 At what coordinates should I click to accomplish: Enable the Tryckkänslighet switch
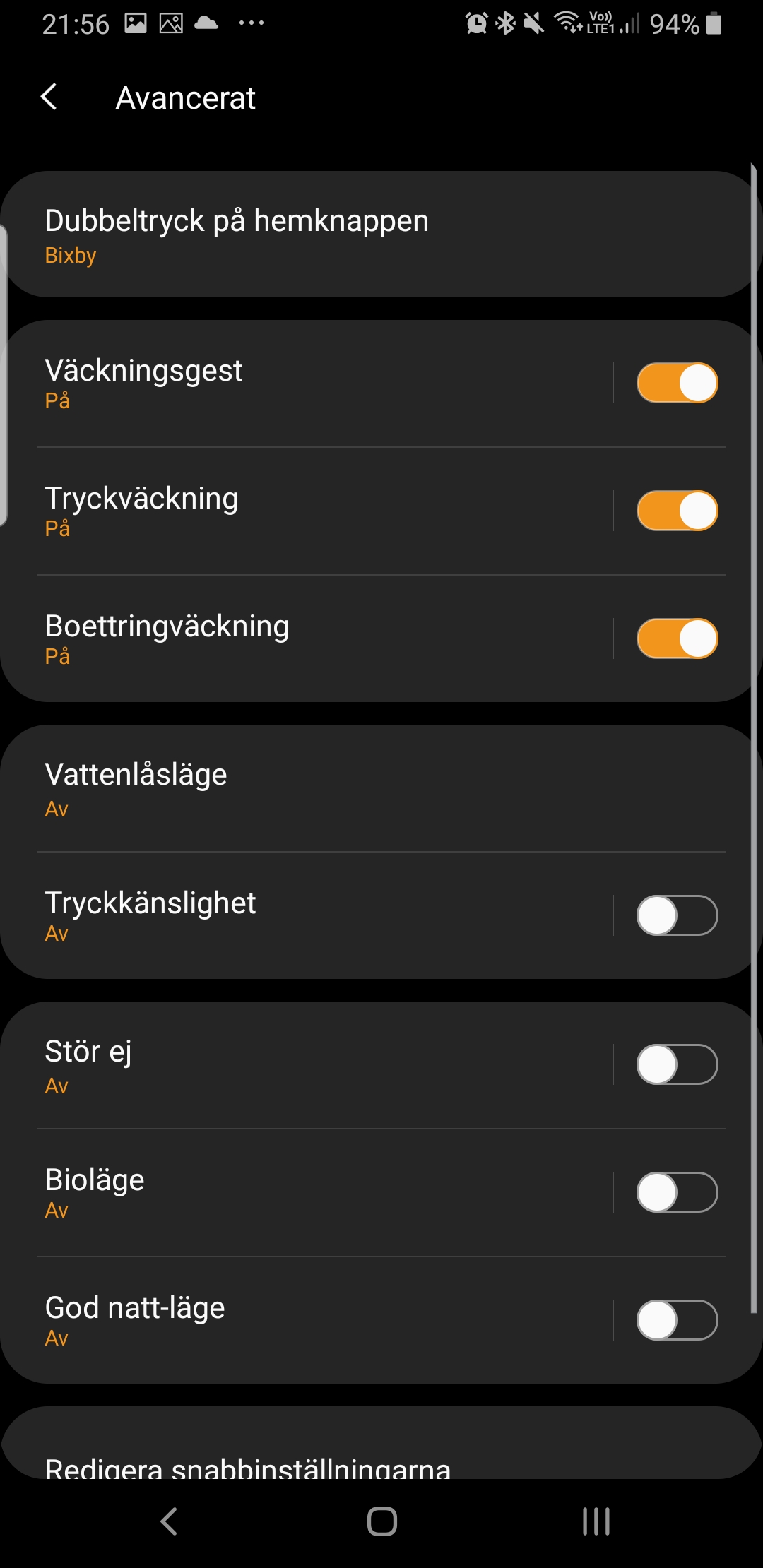click(x=677, y=915)
